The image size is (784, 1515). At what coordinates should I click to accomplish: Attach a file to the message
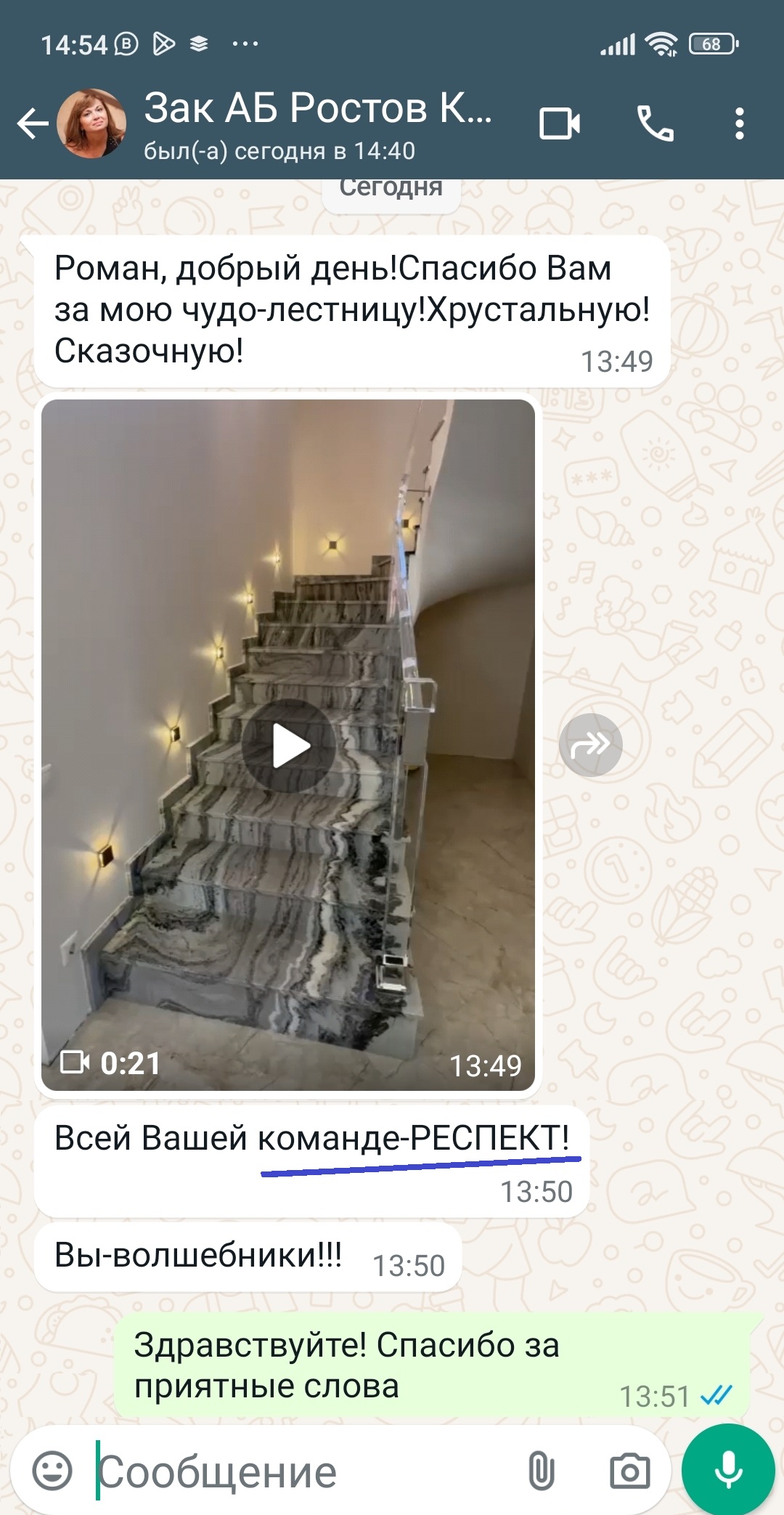[541, 1471]
